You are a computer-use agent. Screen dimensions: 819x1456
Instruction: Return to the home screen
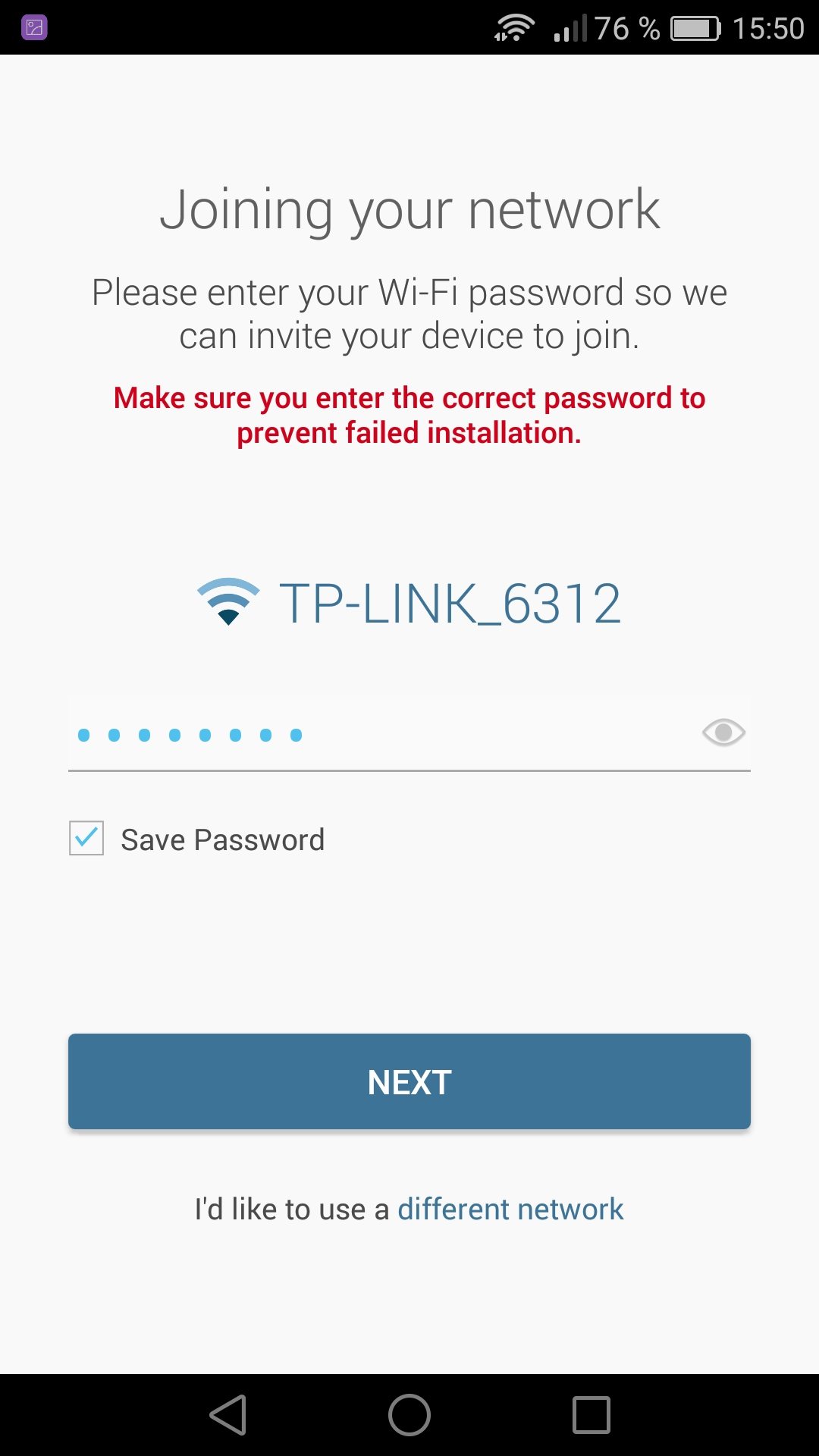tap(409, 1415)
